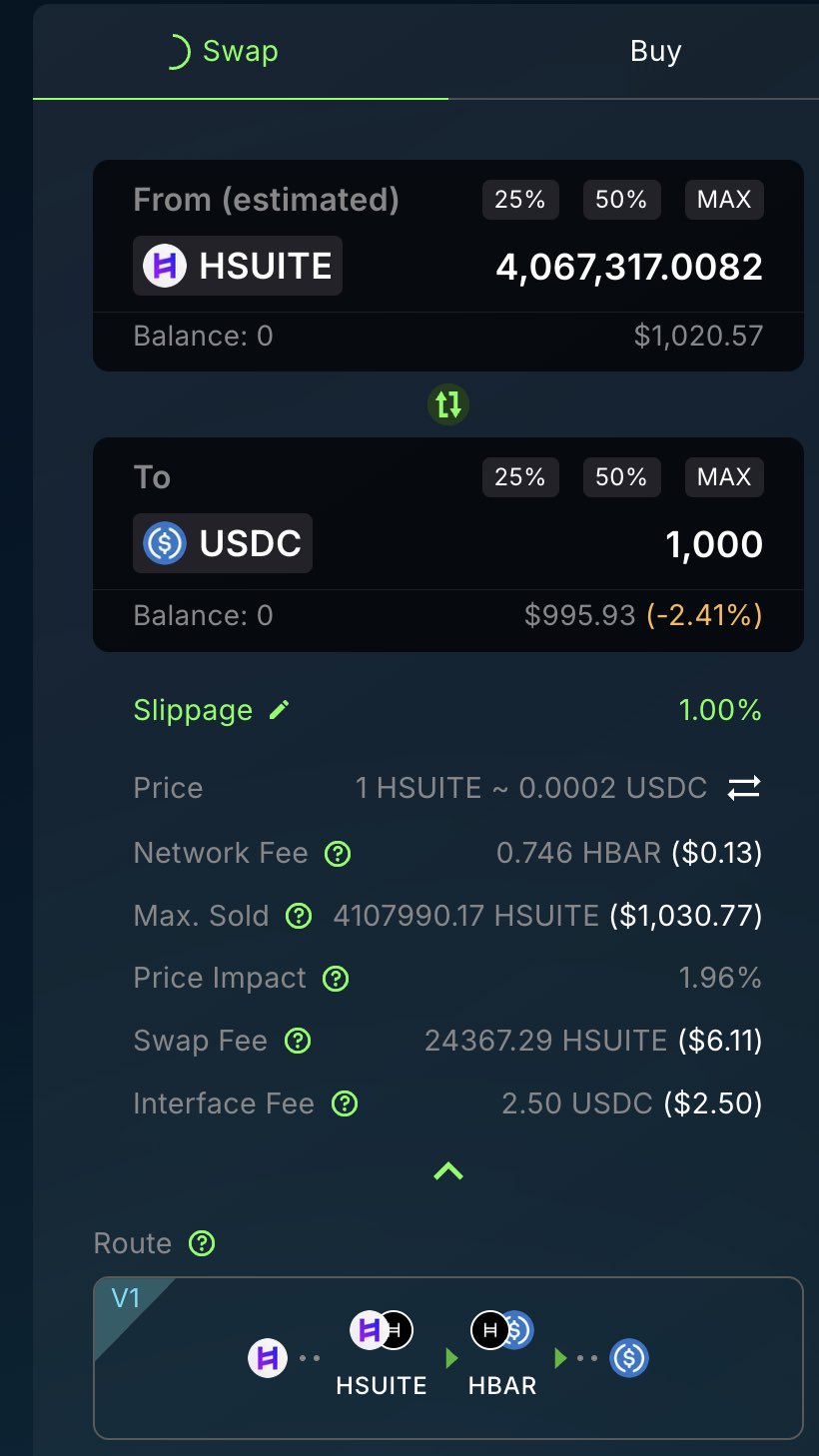This screenshot has height=1456, width=819.
Task: Show help for Route
Action: click(203, 1244)
